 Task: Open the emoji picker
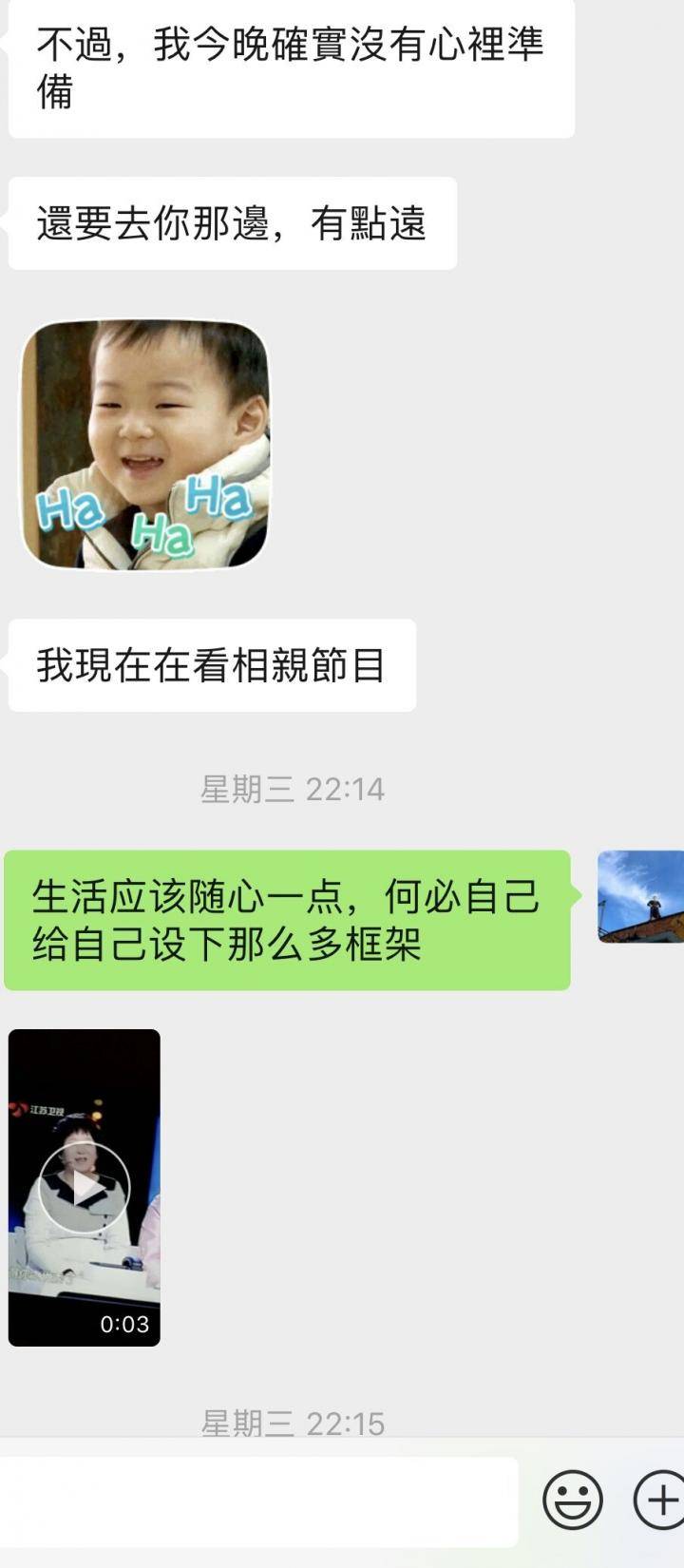coord(572,1501)
